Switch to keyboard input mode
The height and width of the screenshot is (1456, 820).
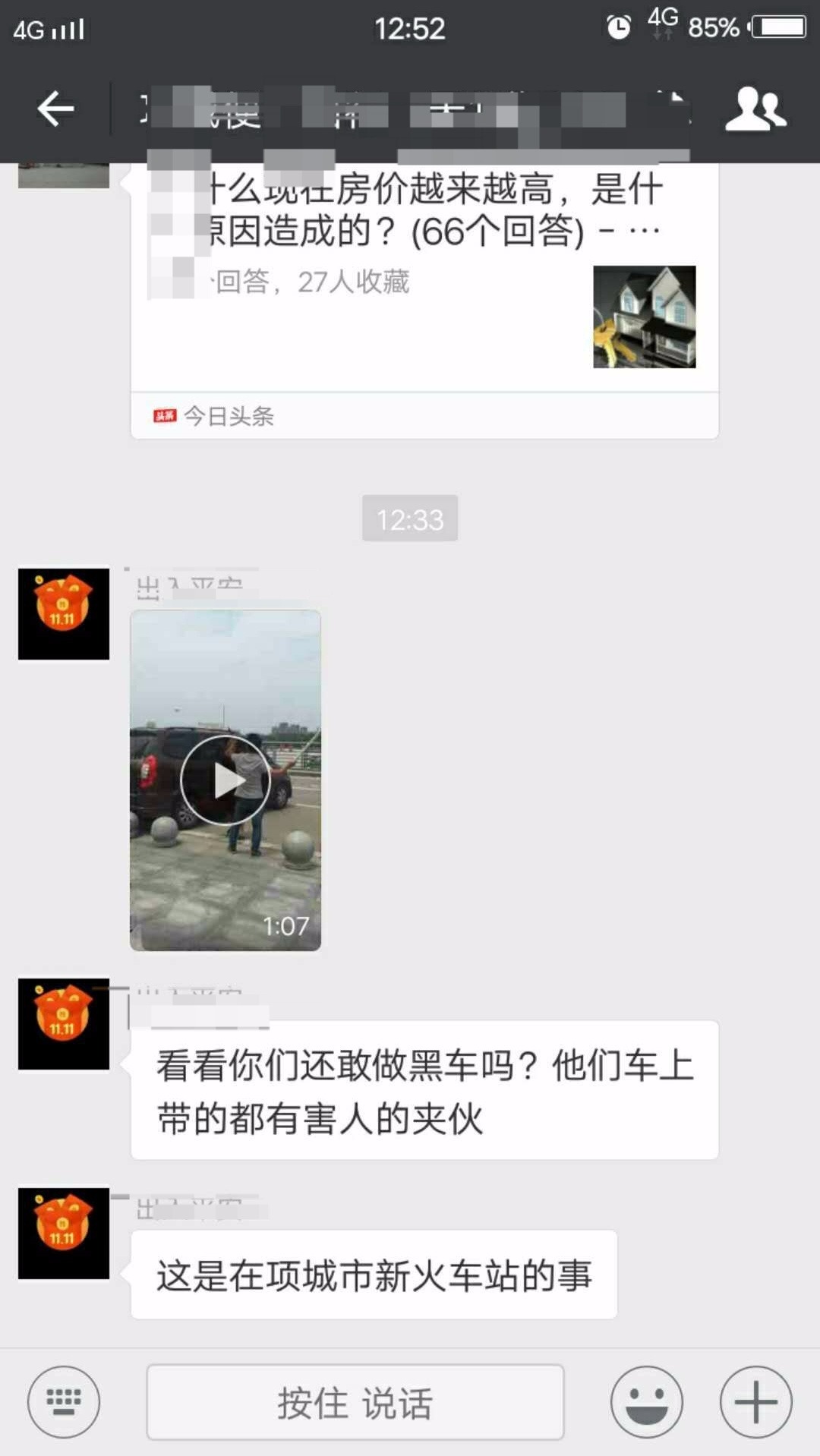64,1401
